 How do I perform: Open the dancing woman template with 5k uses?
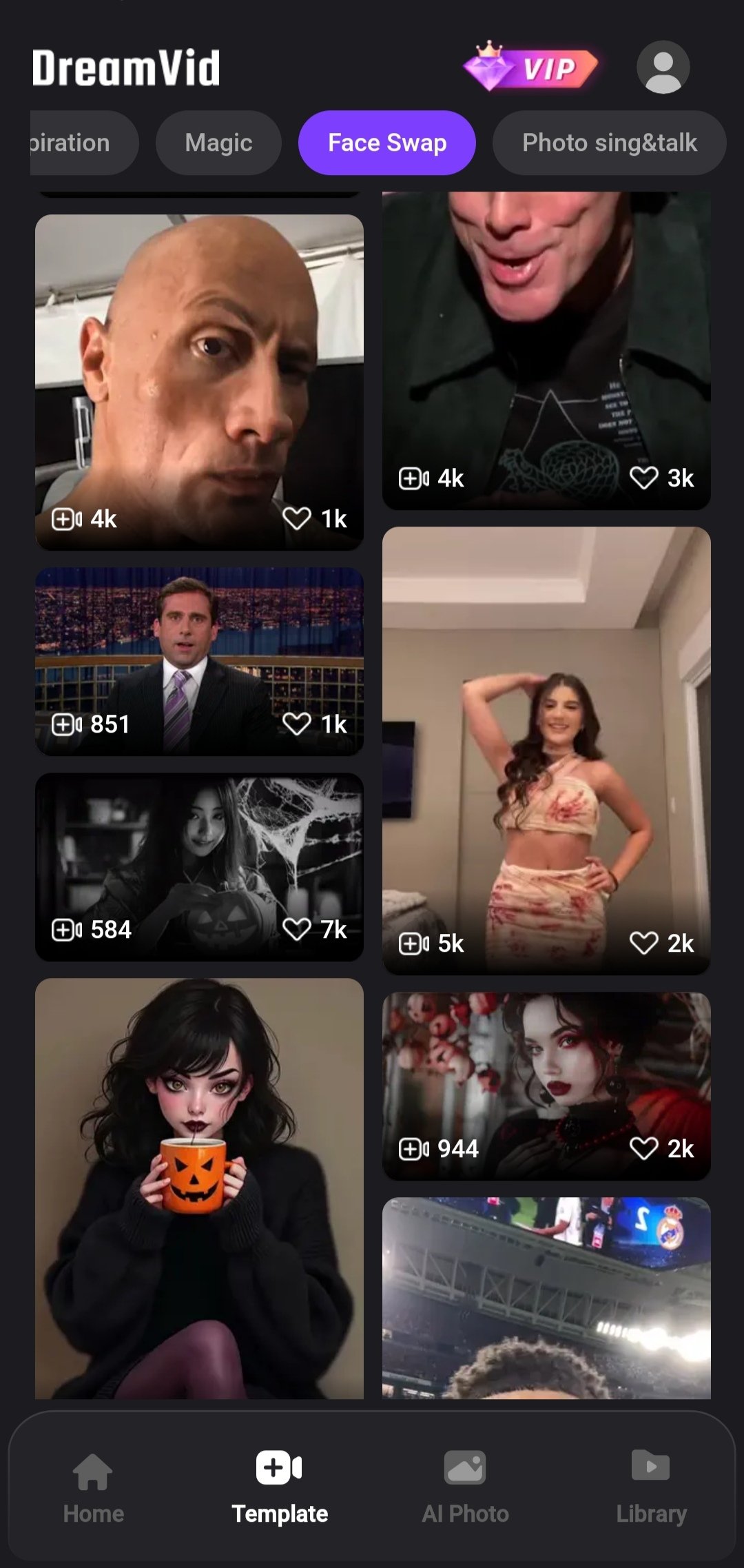click(546, 744)
